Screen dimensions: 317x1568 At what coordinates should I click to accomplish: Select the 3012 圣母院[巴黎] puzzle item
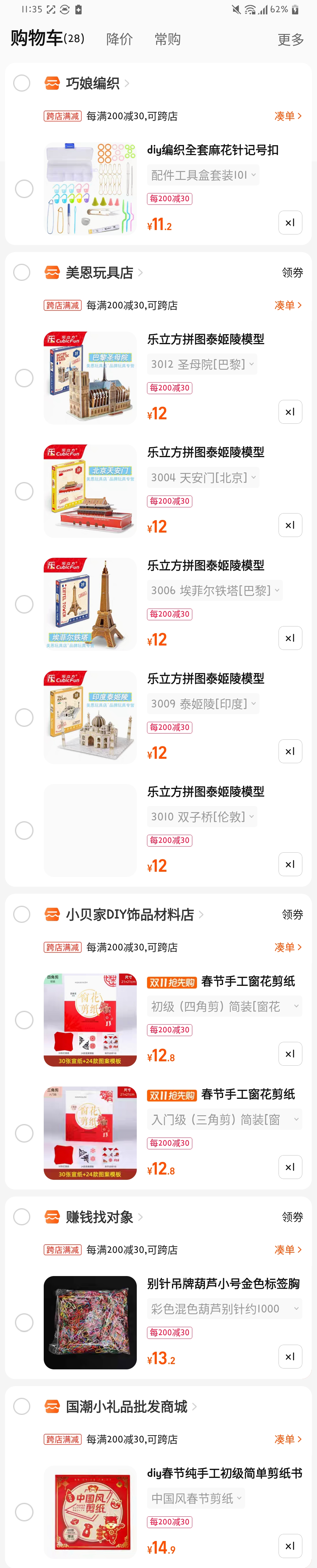click(x=24, y=378)
